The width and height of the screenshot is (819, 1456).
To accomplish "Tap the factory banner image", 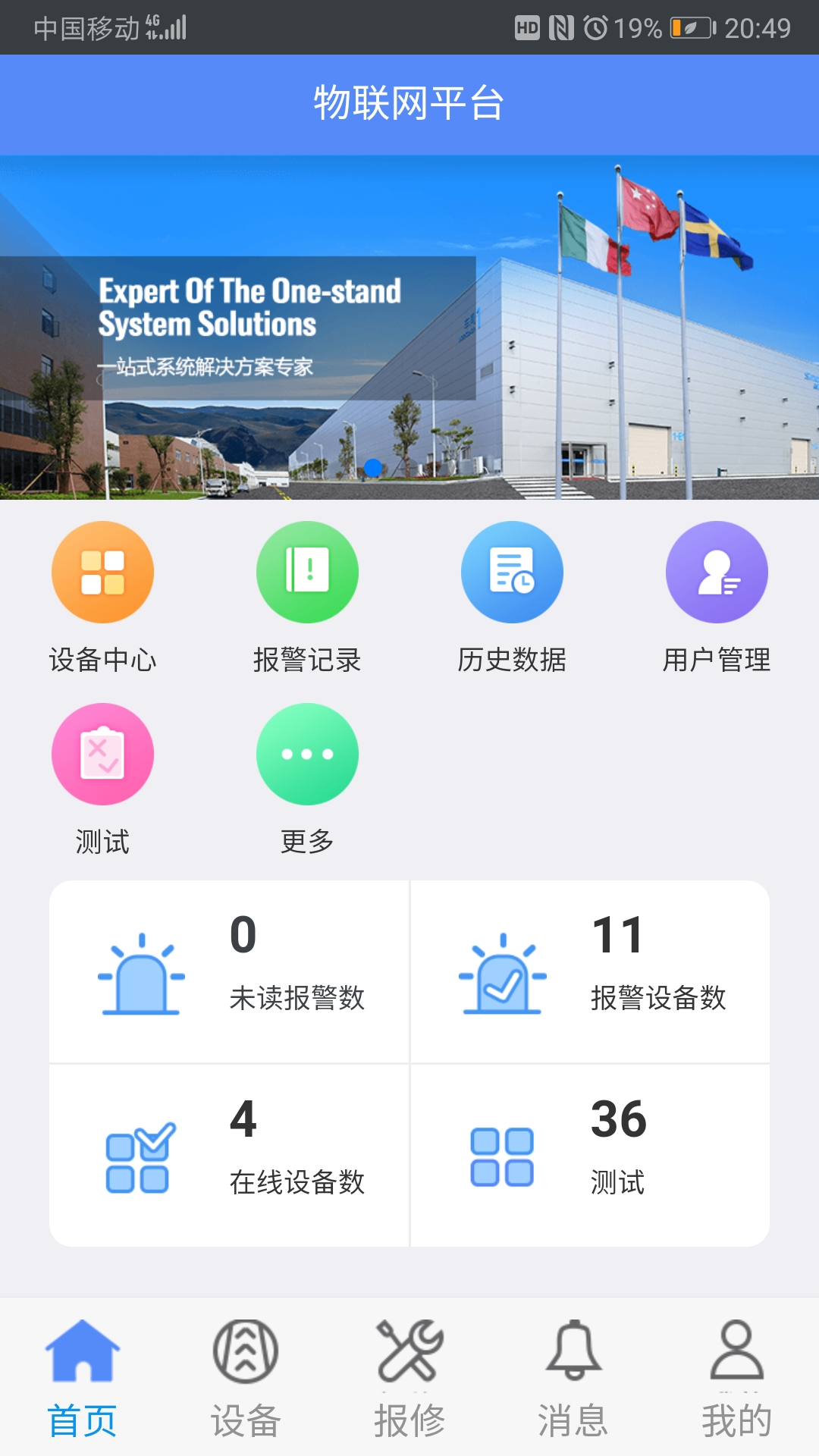I will pos(409,326).
